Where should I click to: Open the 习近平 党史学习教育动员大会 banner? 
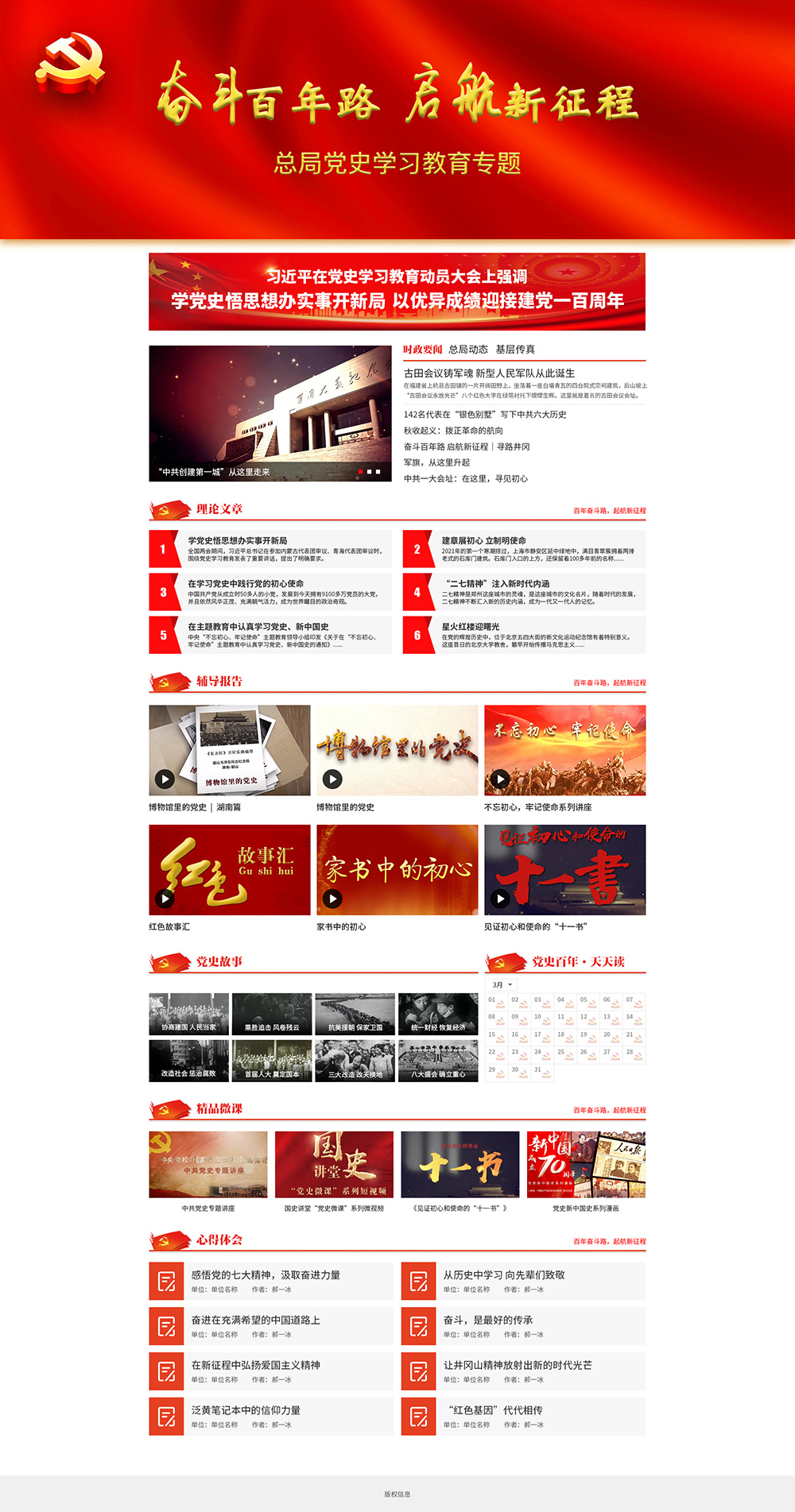pos(397,292)
